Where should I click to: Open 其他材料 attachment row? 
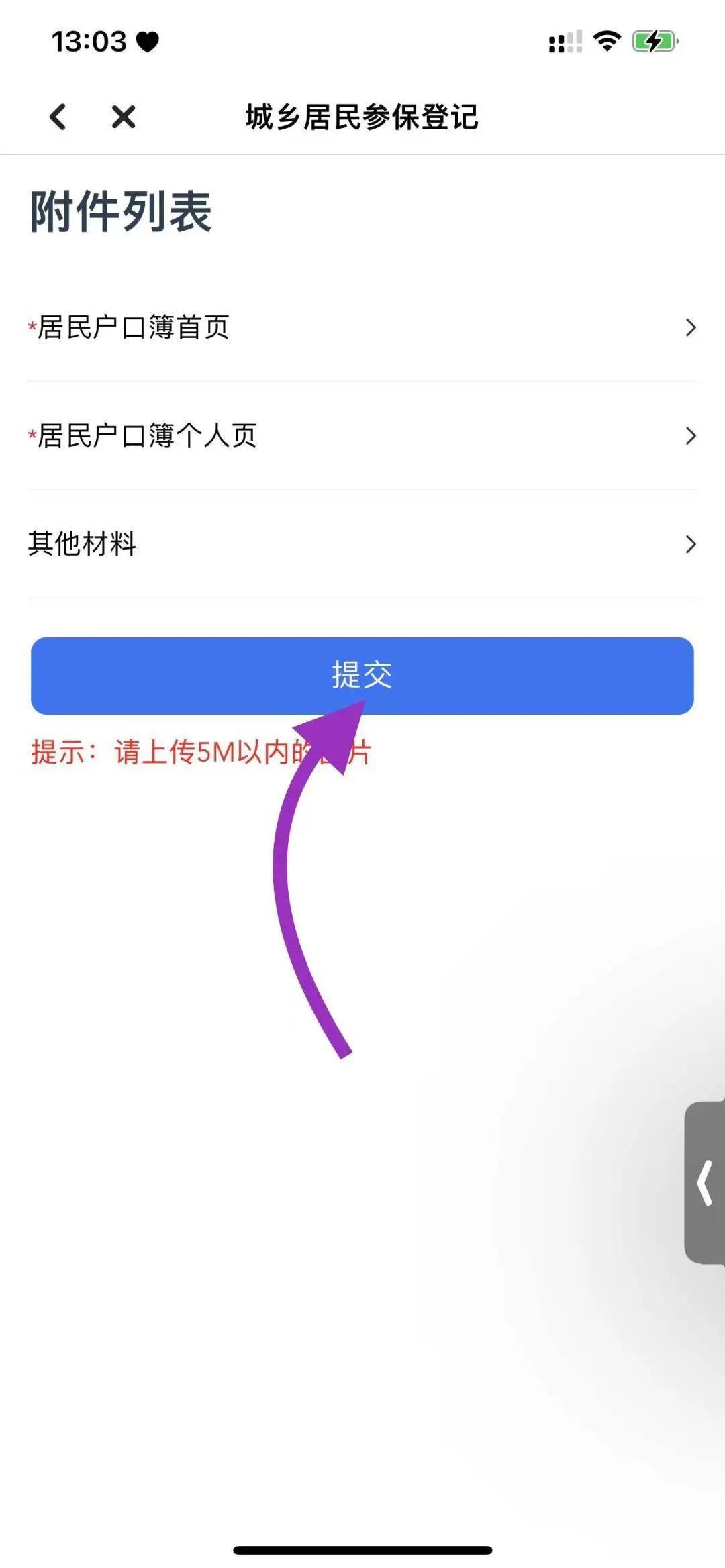point(362,543)
